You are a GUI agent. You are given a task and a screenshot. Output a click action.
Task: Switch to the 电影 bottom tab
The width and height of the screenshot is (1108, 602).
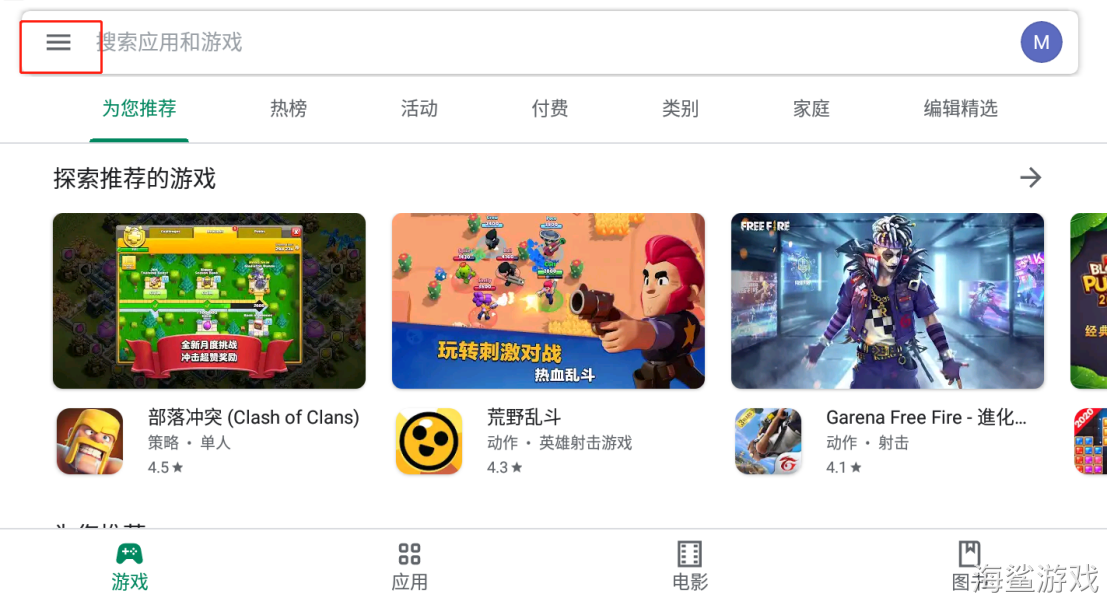click(689, 566)
